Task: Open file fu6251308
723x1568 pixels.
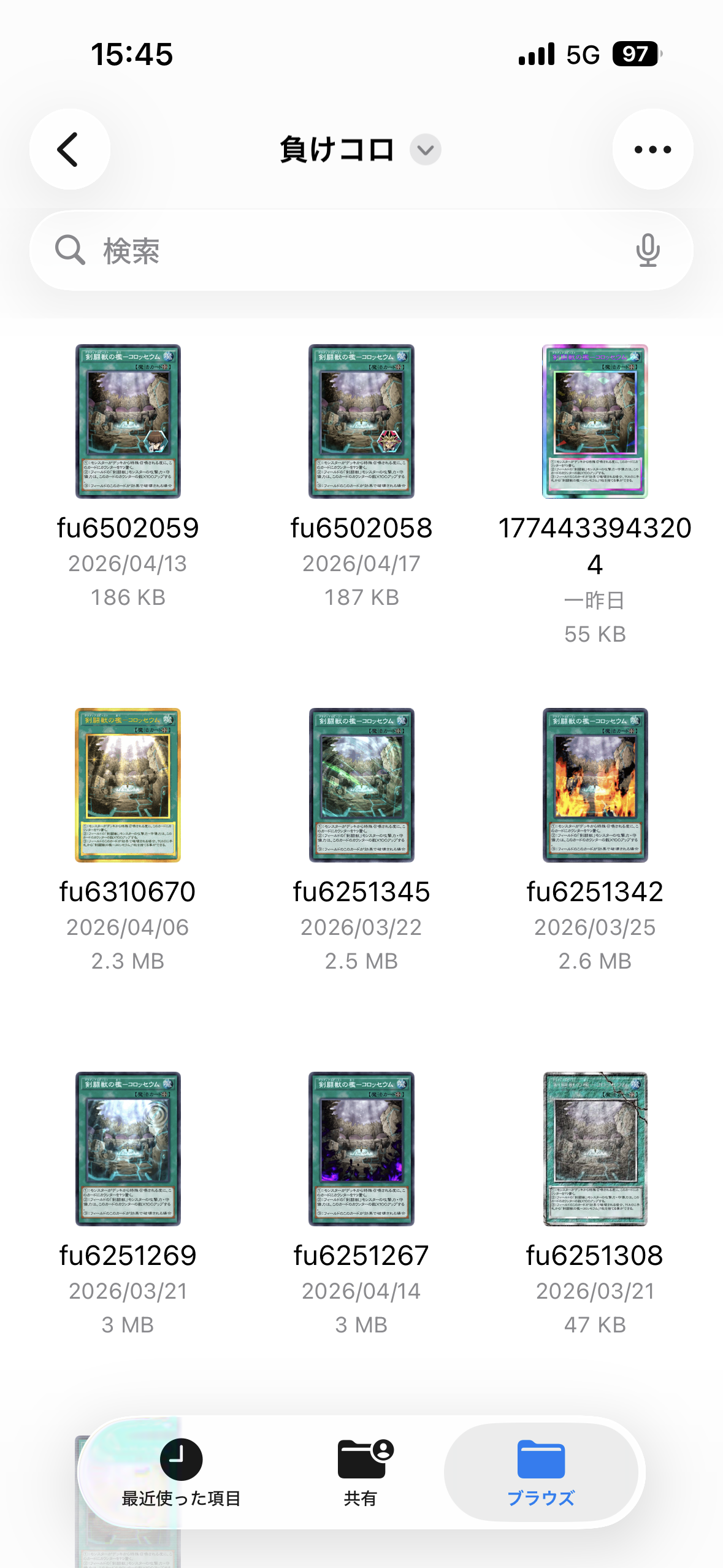Action: (594, 1149)
